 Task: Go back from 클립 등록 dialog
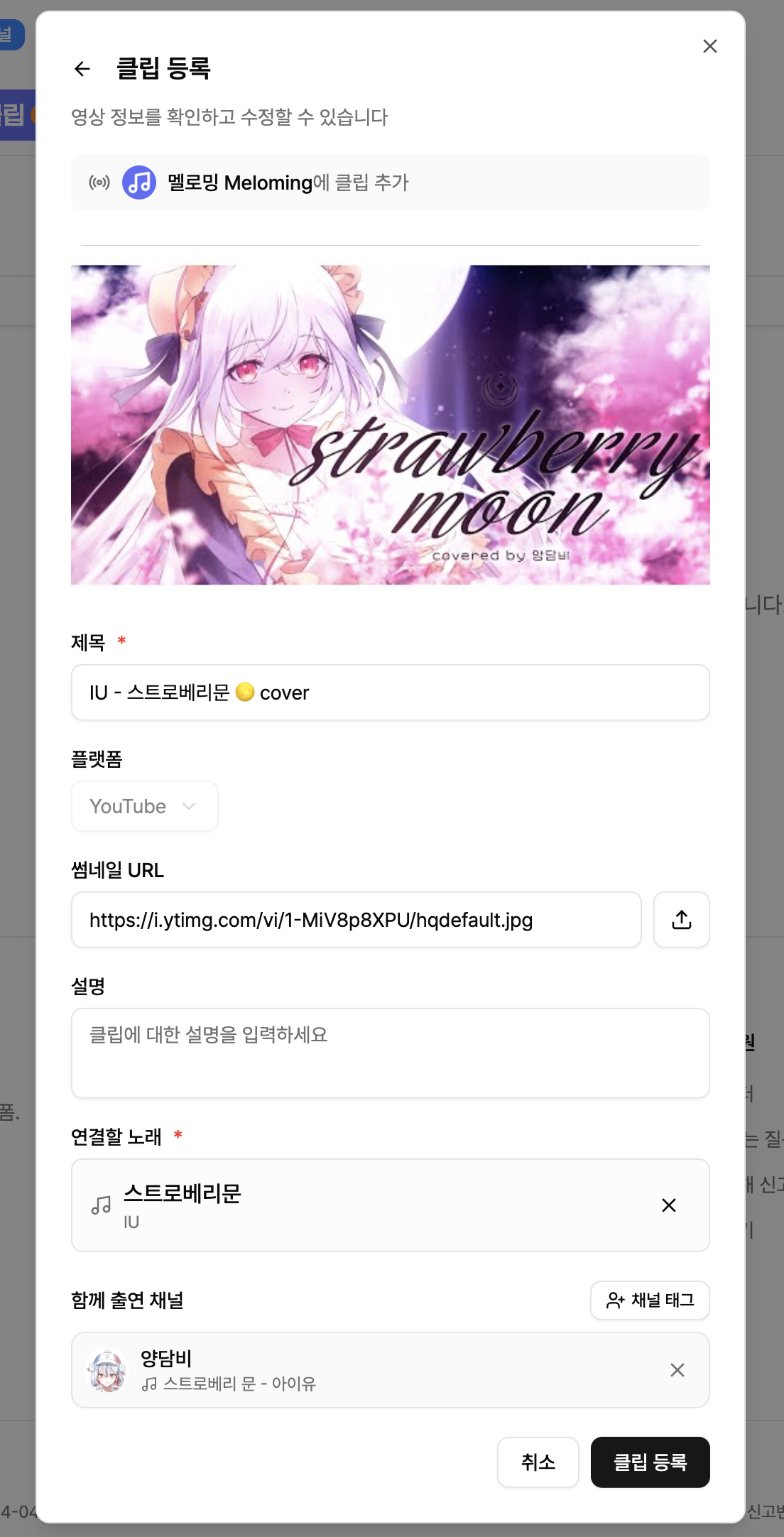(x=82, y=69)
